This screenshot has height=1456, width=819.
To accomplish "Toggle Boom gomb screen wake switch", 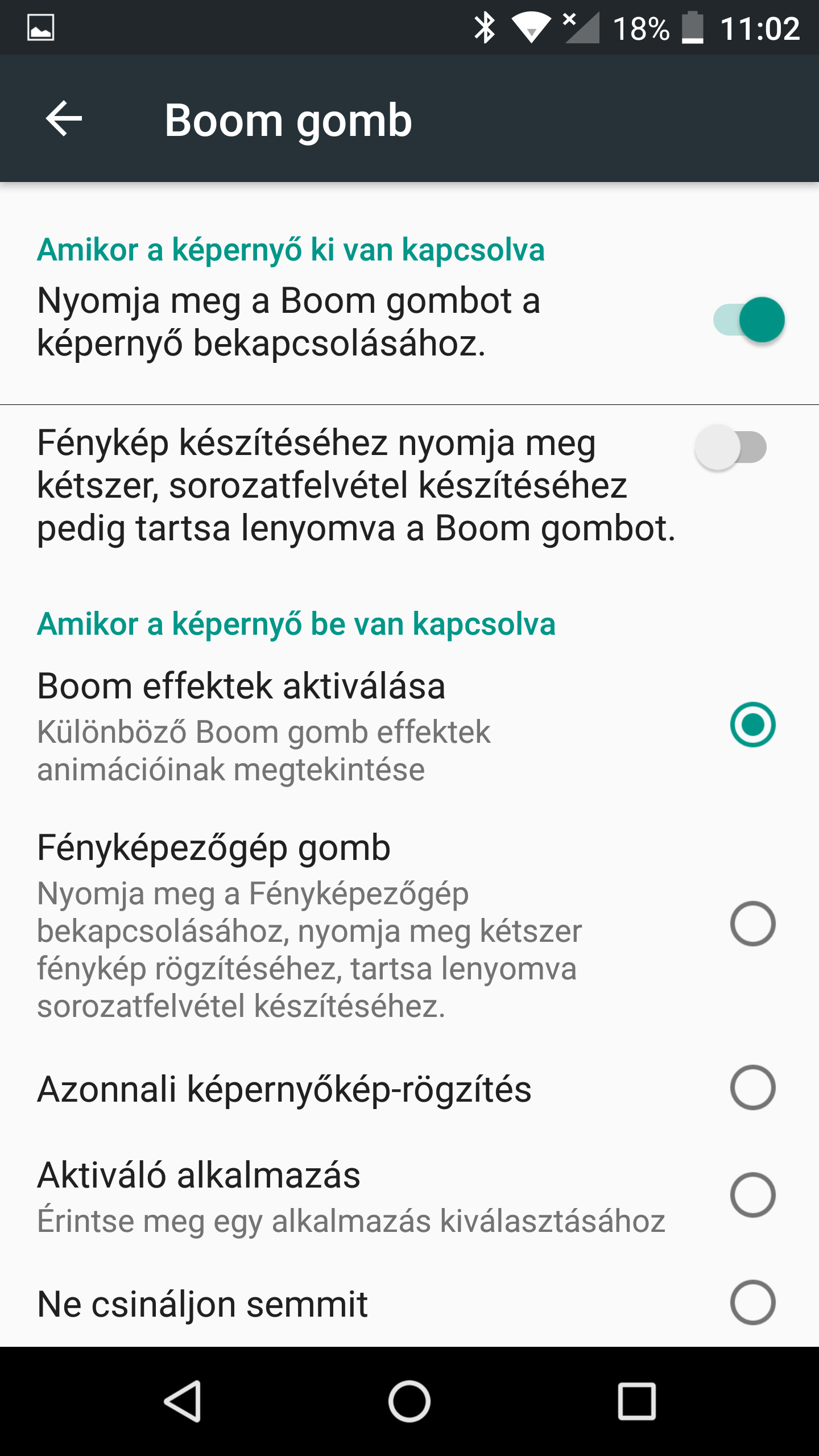I will (x=748, y=320).
